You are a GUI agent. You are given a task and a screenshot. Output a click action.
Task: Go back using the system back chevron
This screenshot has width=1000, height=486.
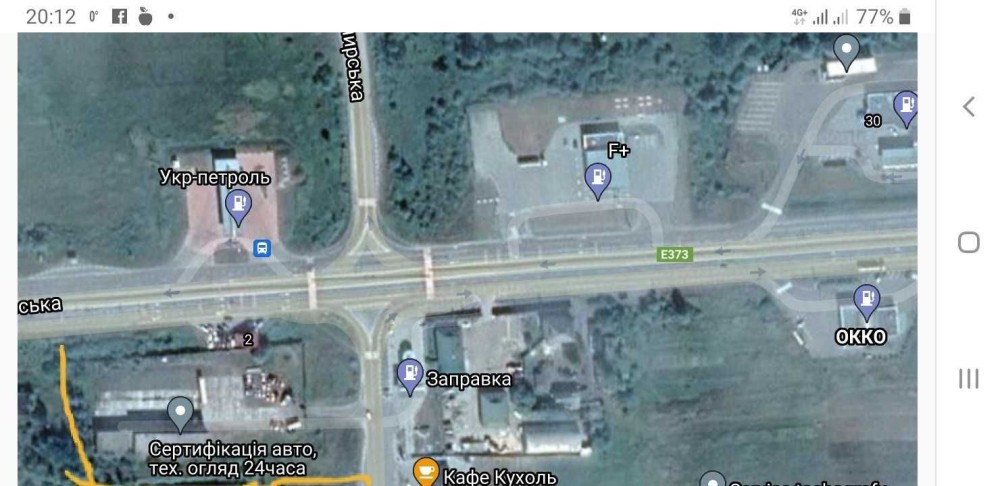tap(968, 107)
